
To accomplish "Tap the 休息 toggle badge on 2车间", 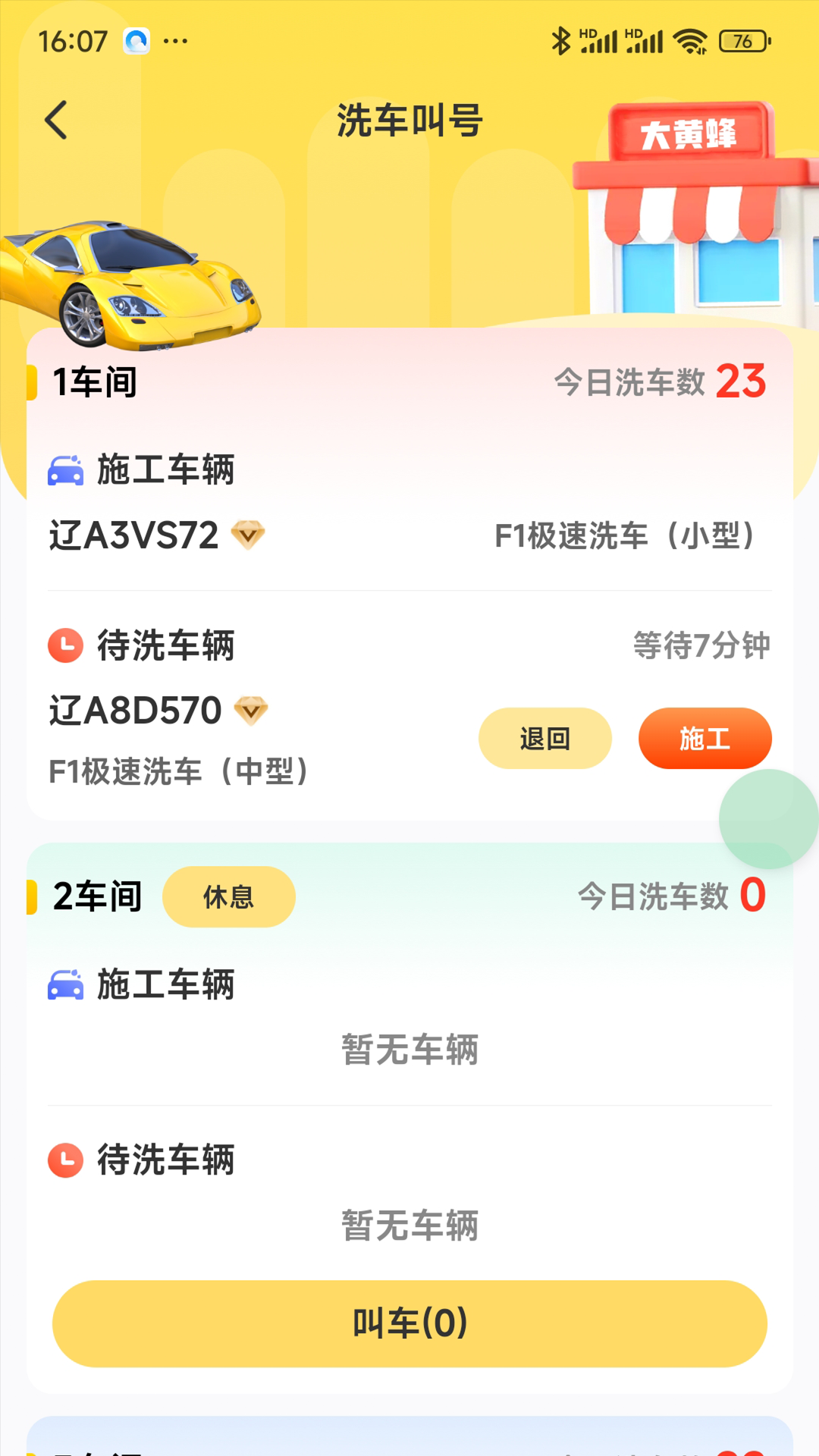I will pyautogui.click(x=228, y=896).
